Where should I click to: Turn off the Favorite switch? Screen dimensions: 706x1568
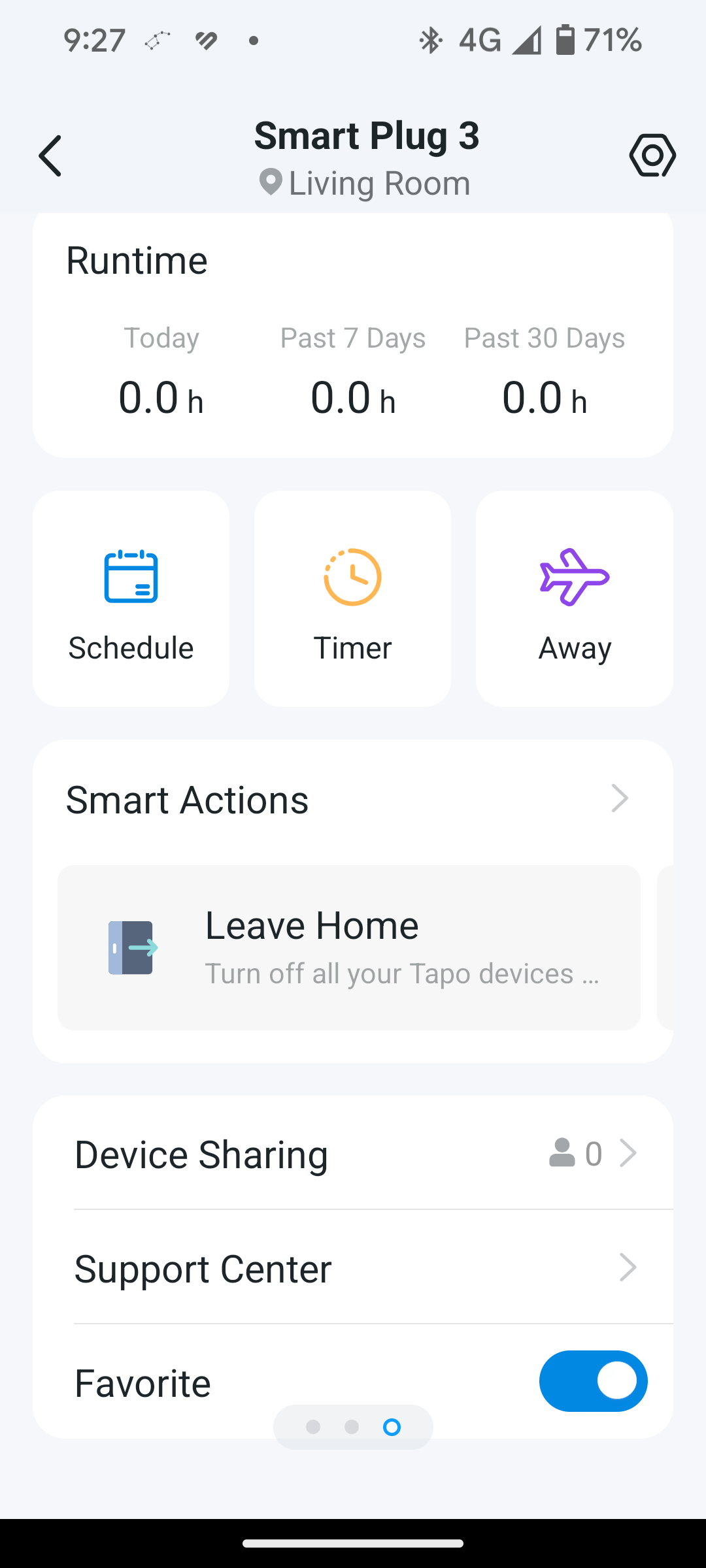[593, 1381]
